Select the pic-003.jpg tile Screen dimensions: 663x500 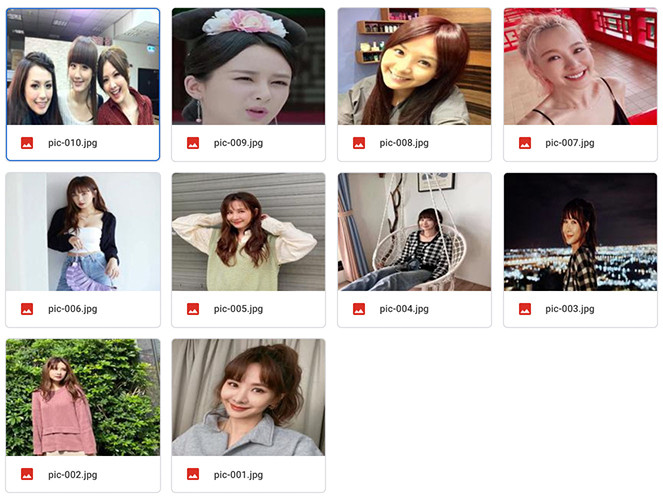point(580,250)
